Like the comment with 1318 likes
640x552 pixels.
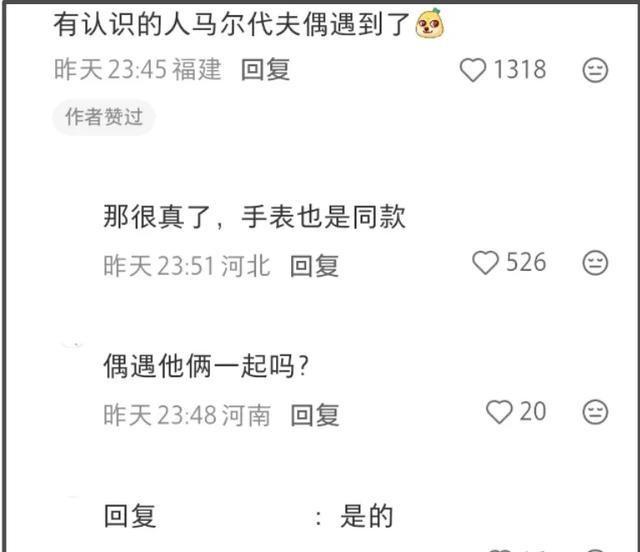pyautogui.click(x=472, y=70)
